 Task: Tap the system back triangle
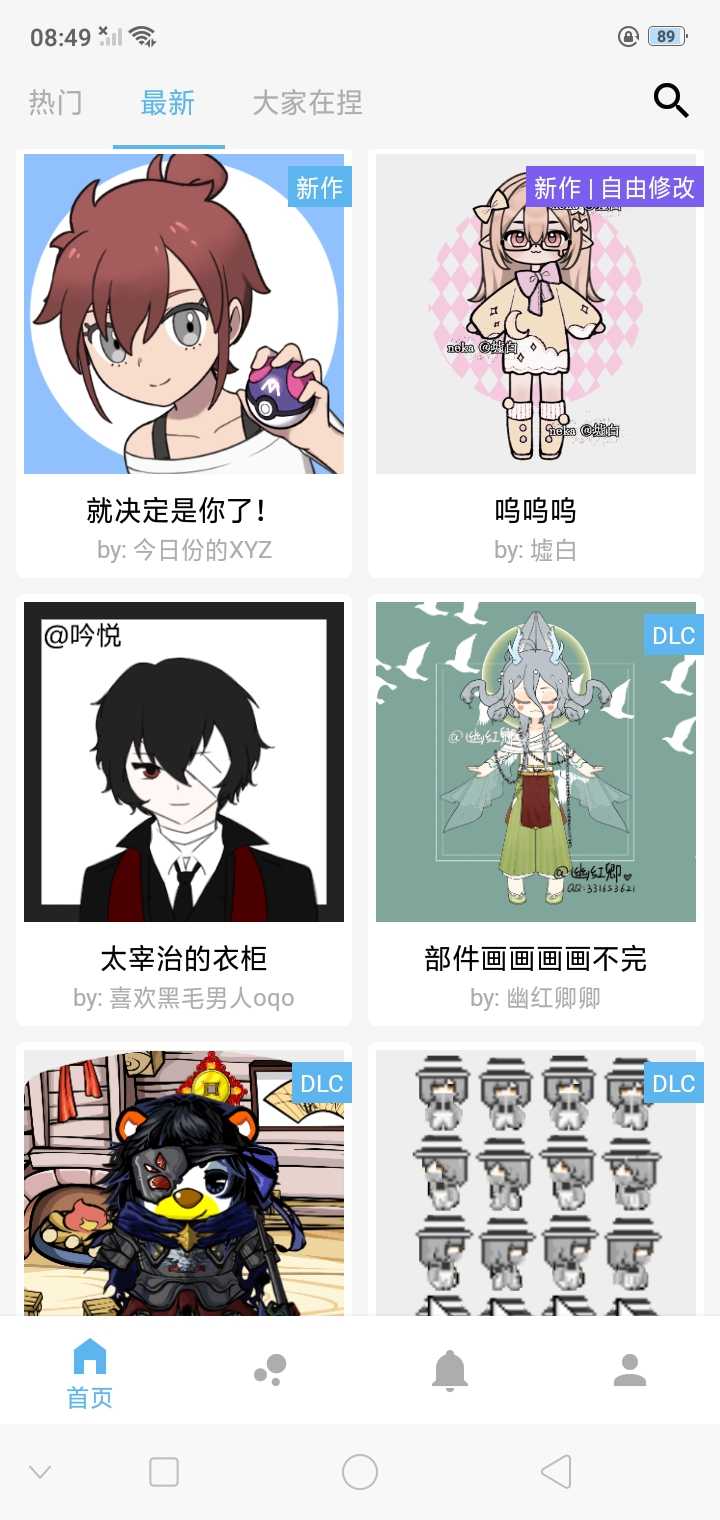point(556,1472)
